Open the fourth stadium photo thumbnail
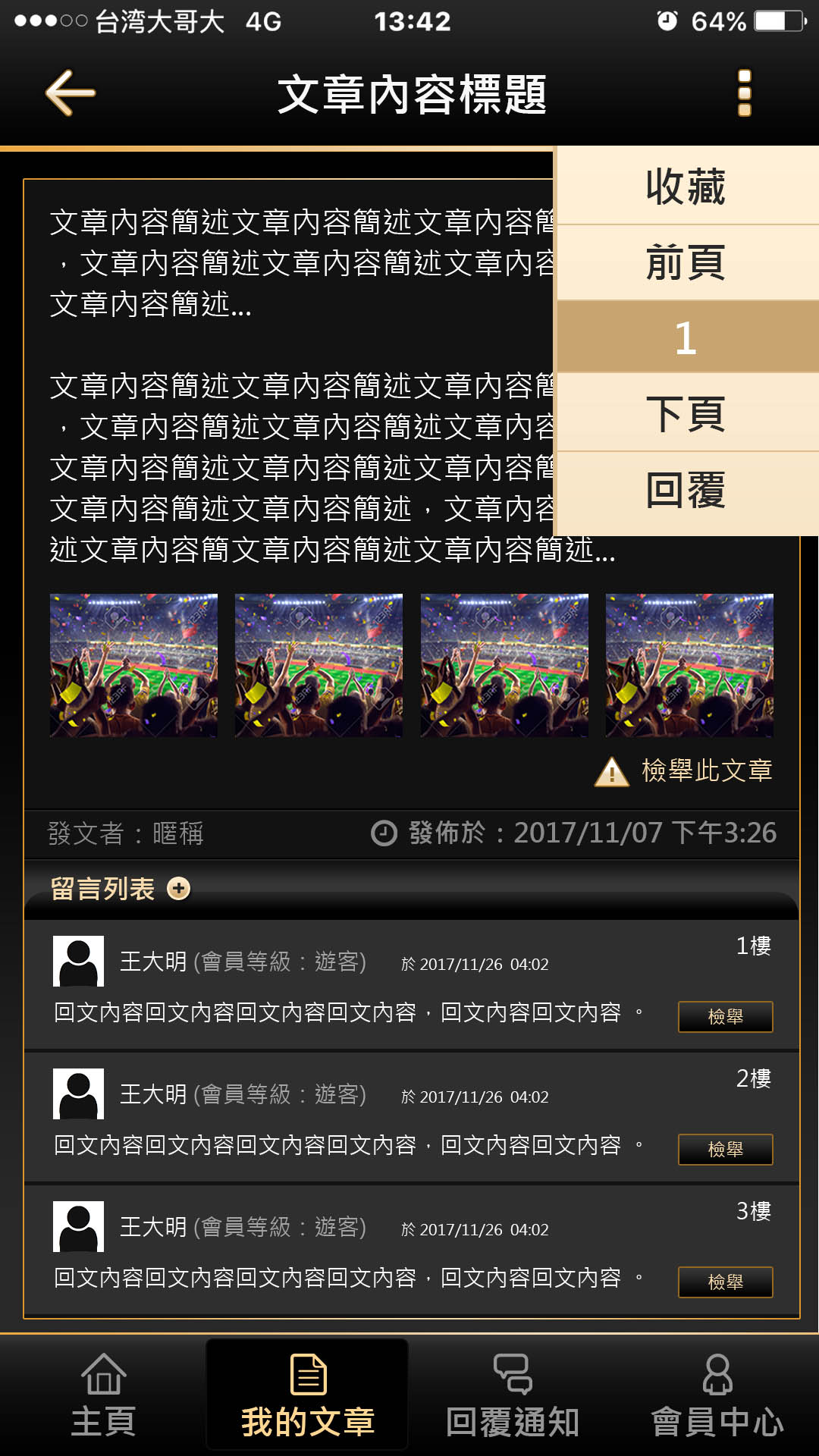Viewport: 819px width, 1456px height. tap(689, 665)
